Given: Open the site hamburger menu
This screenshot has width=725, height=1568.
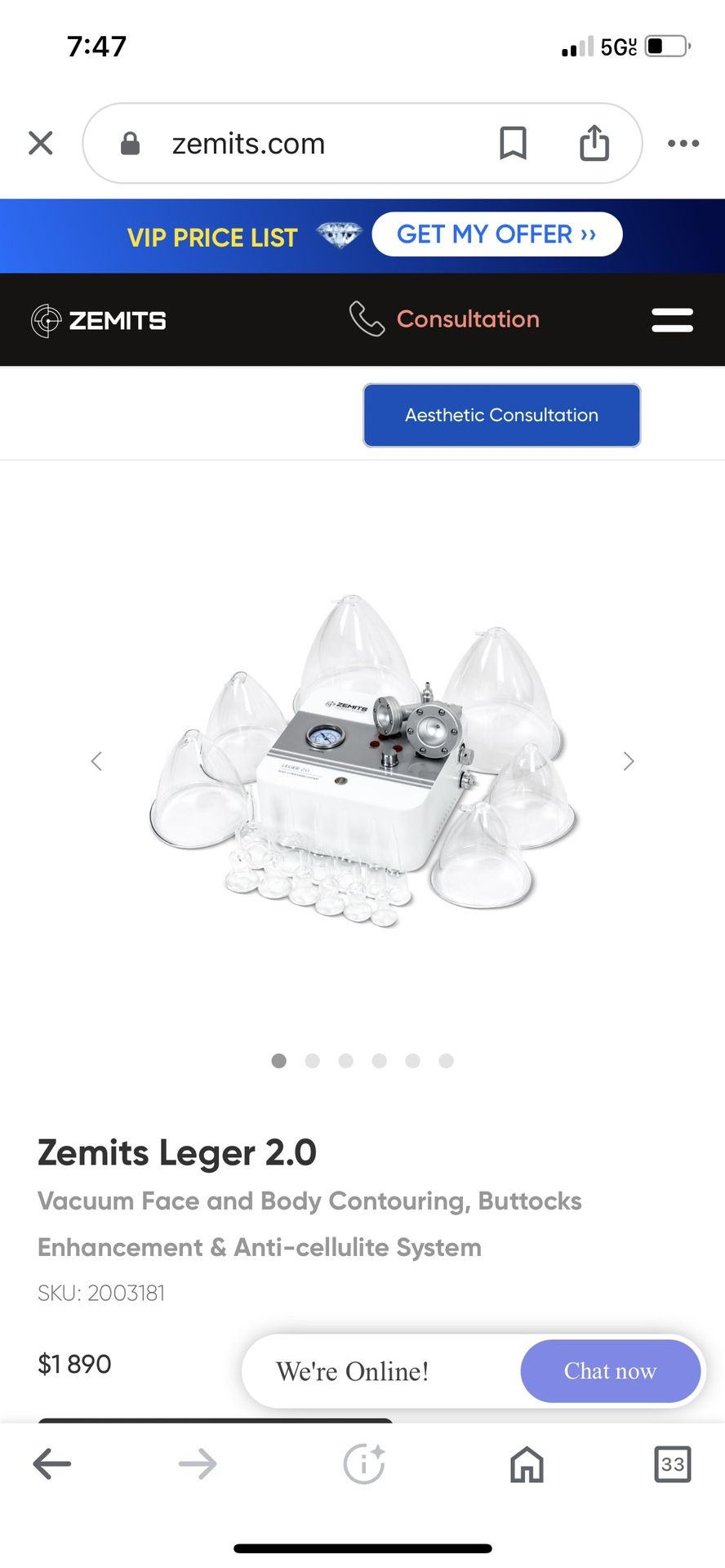Looking at the screenshot, I should pos(672,319).
